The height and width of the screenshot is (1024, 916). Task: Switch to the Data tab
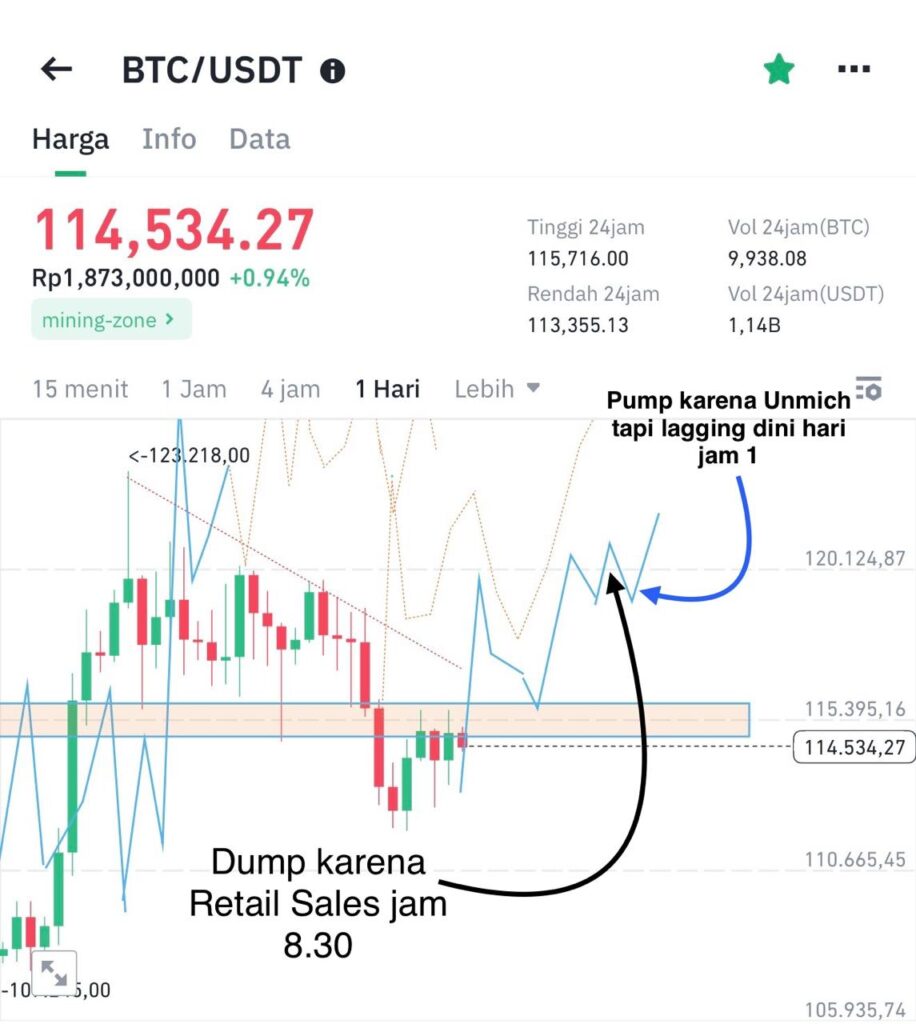259,138
